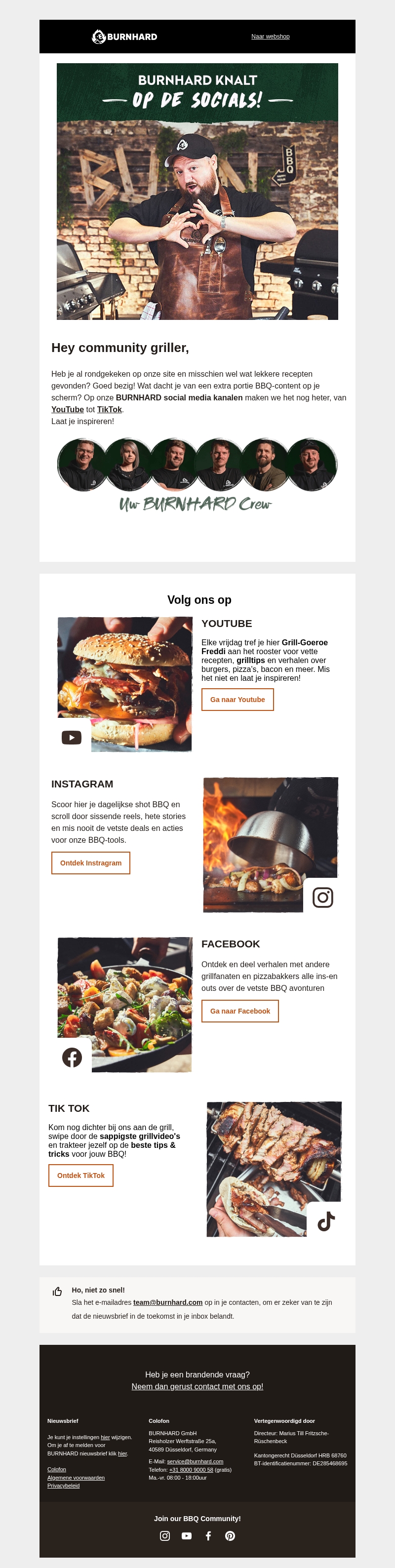Tap the Ga naar Youtube button
This screenshot has width=395, height=1568.
[237, 700]
